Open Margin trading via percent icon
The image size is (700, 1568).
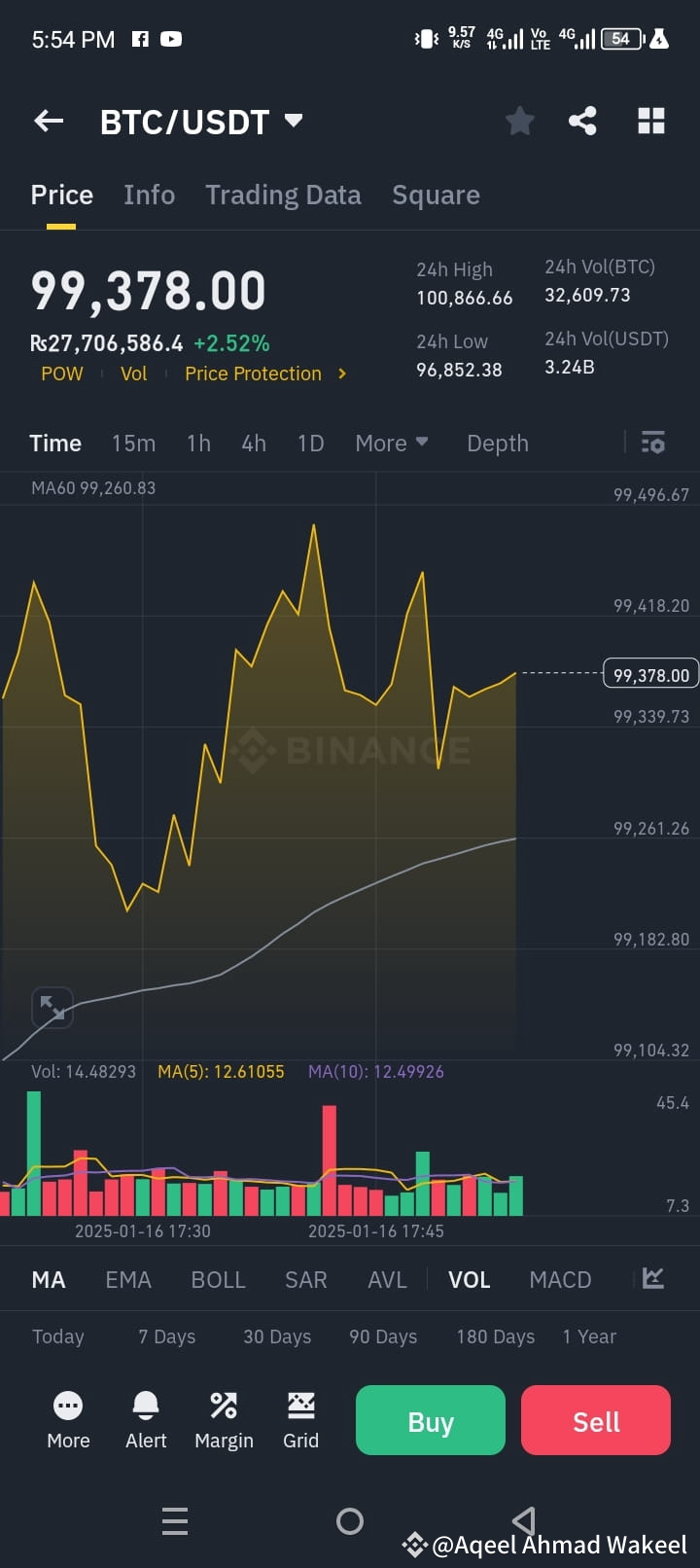(x=224, y=1420)
